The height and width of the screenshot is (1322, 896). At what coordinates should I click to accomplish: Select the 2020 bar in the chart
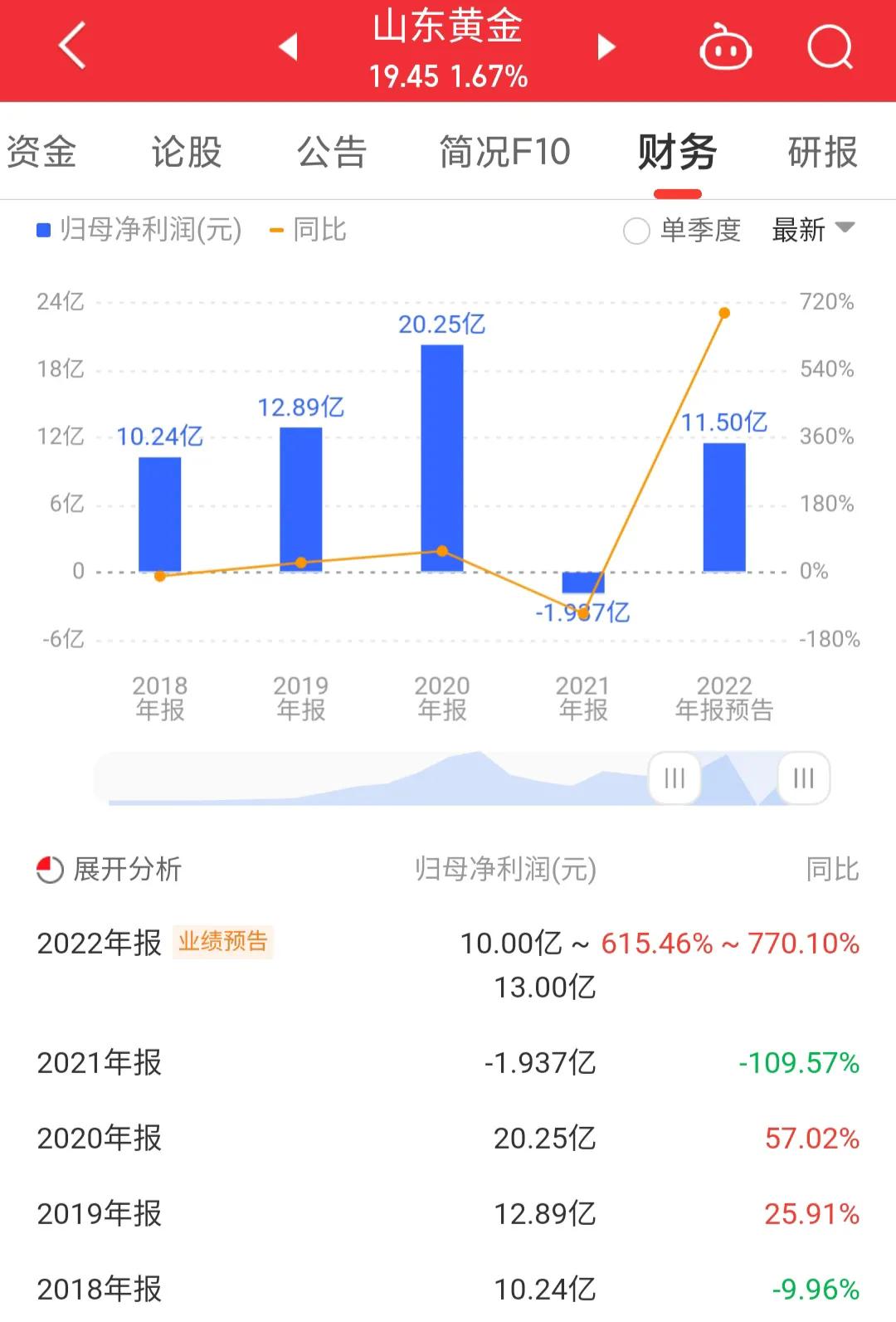click(x=442, y=456)
